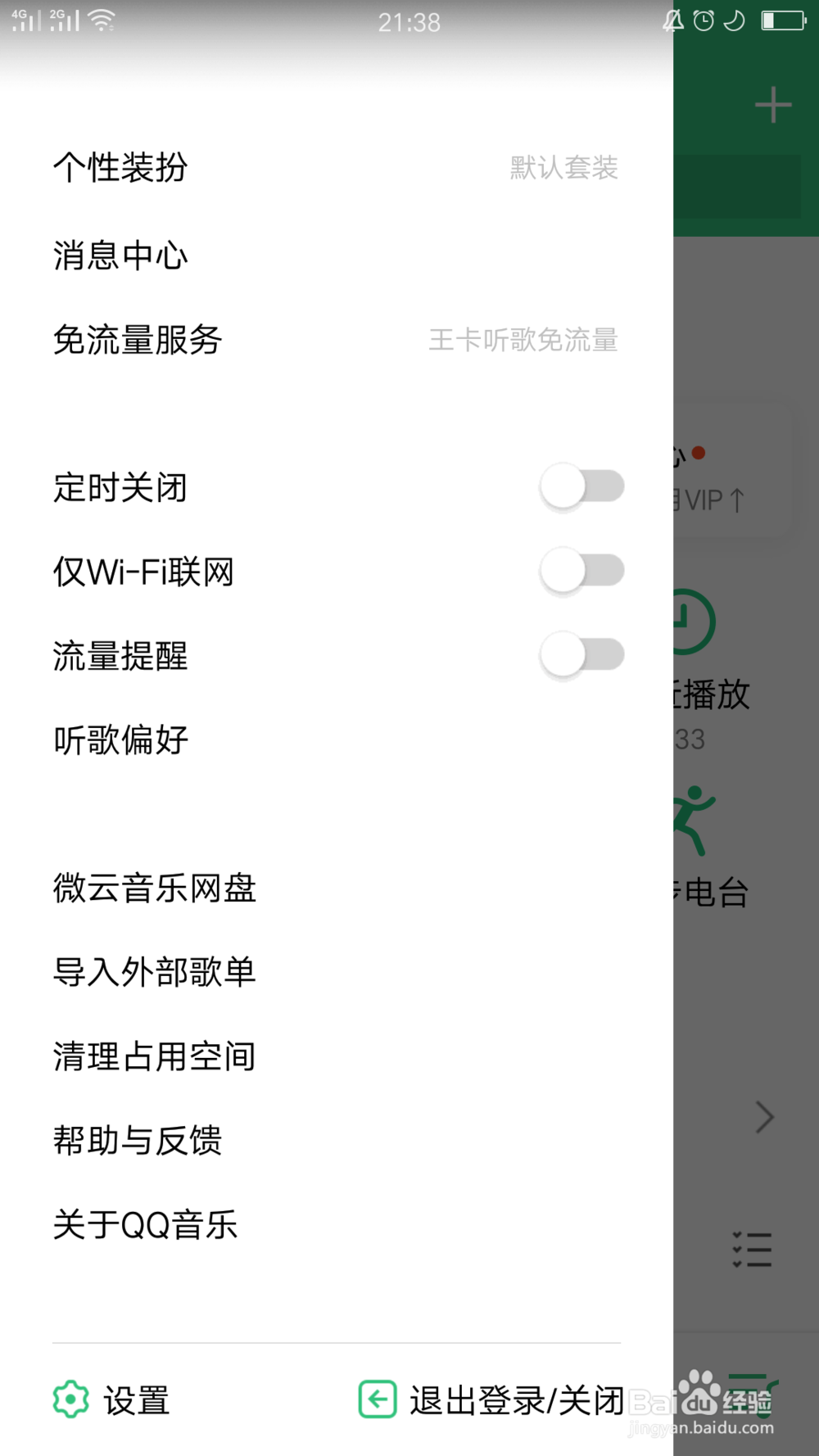Select 免流量服务 with 王卡听歌免流量
Image resolution: width=819 pixels, height=1456 pixels.
[x=137, y=341]
